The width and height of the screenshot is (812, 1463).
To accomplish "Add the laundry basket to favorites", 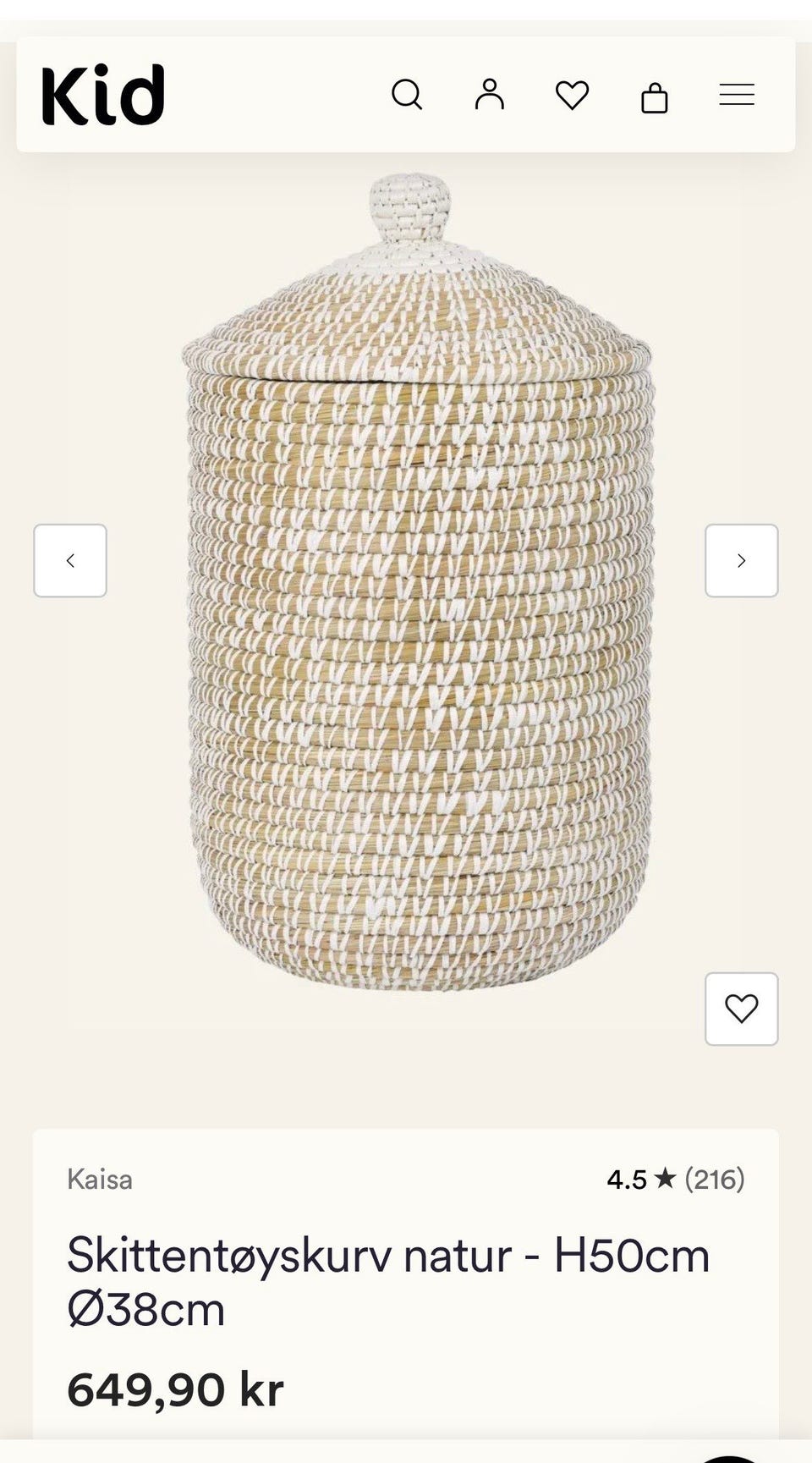I will coord(742,1009).
